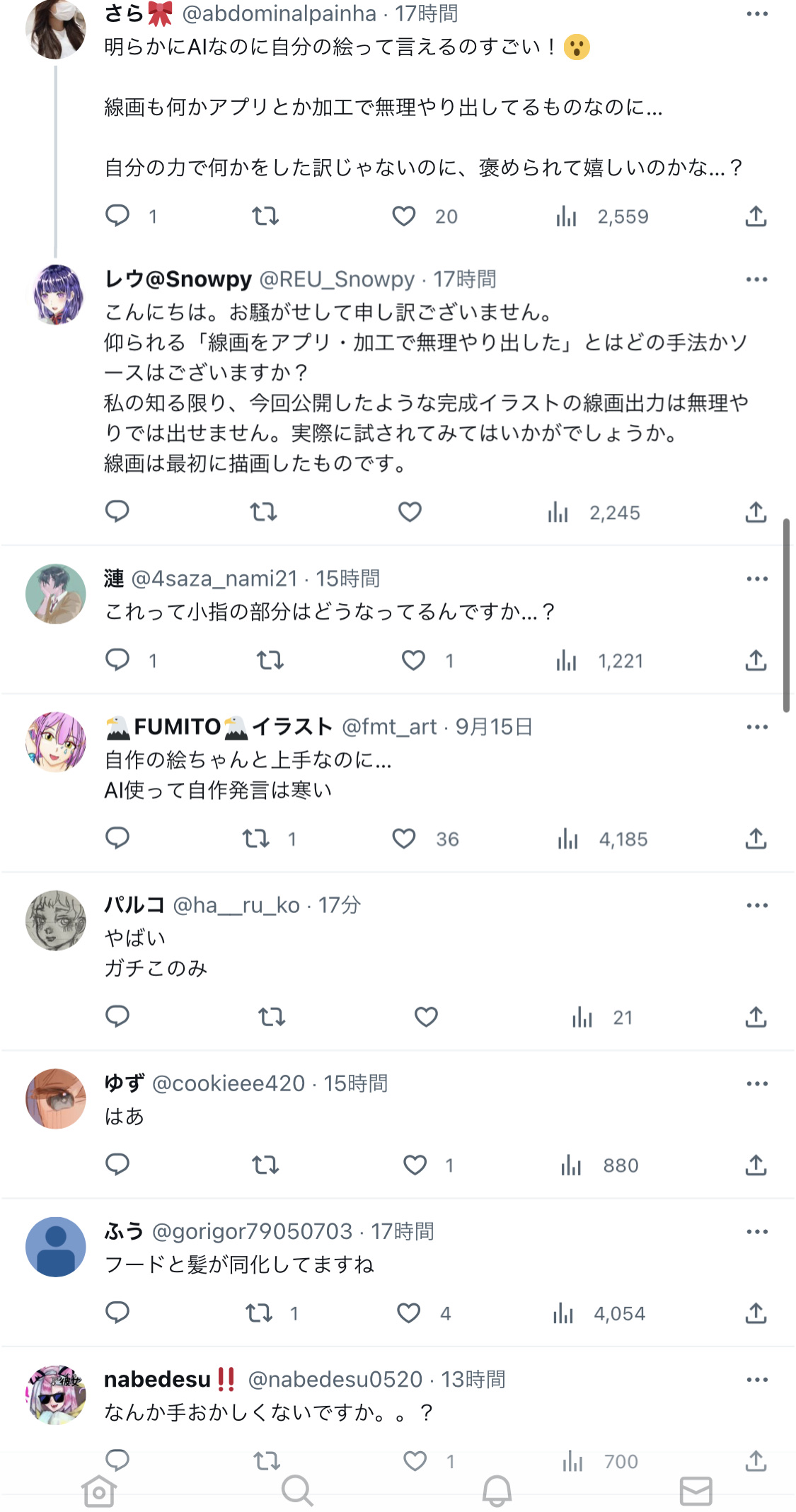This screenshot has height=1512, width=796.
Task: Open the Search tab
Action: click(297, 1491)
